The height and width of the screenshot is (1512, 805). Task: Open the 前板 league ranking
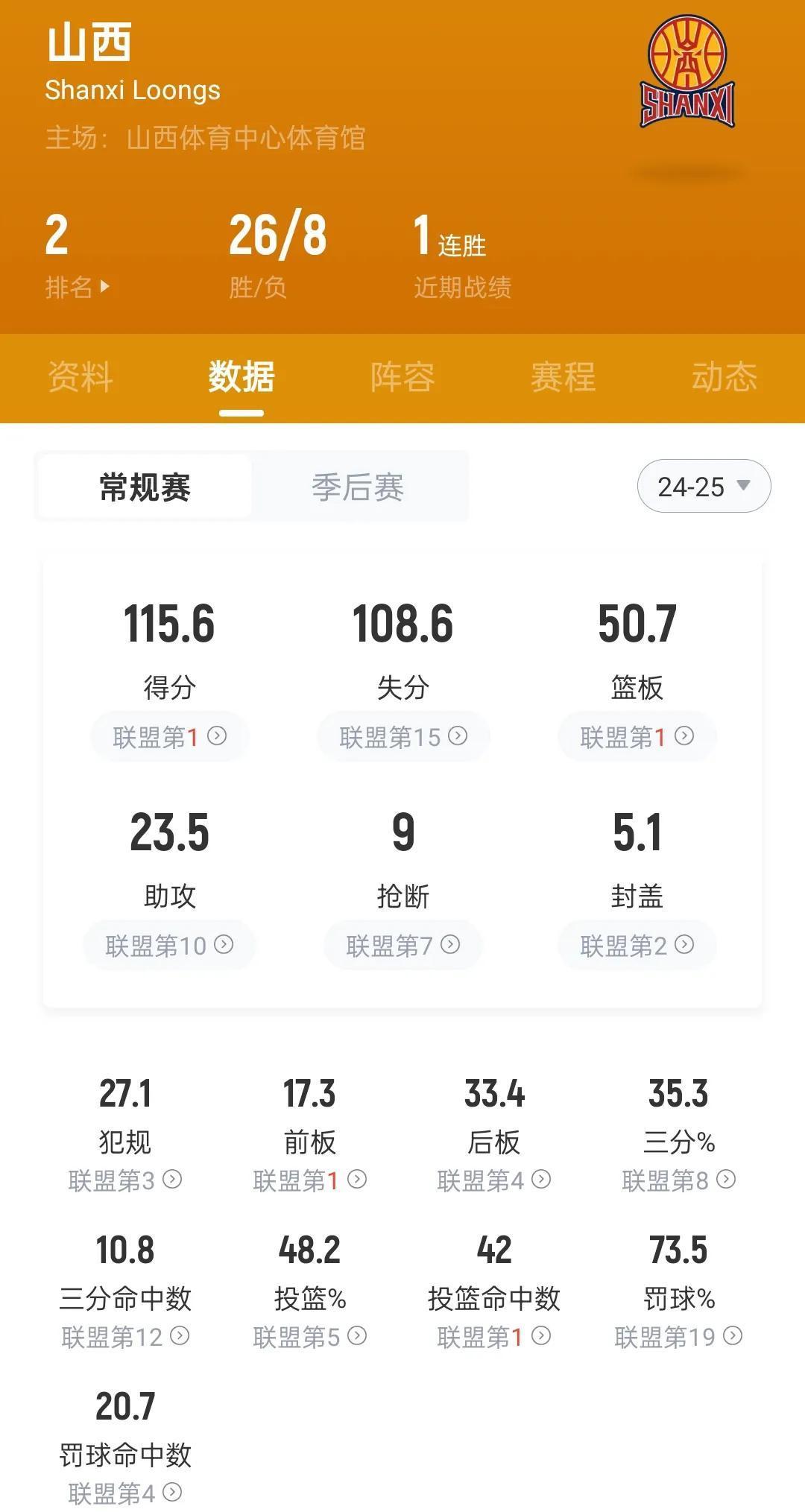coord(310,1180)
